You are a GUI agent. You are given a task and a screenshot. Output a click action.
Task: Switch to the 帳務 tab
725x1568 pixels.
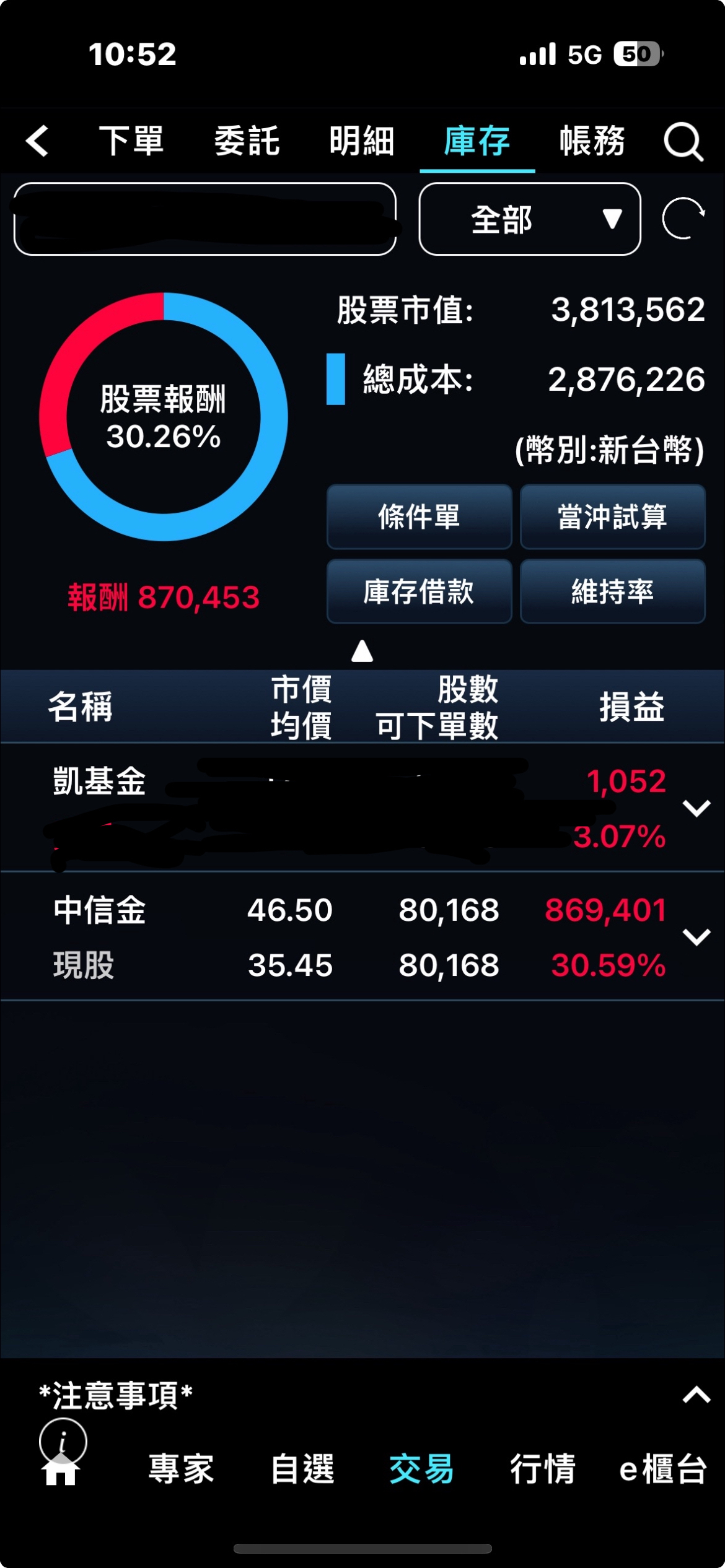(592, 141)
